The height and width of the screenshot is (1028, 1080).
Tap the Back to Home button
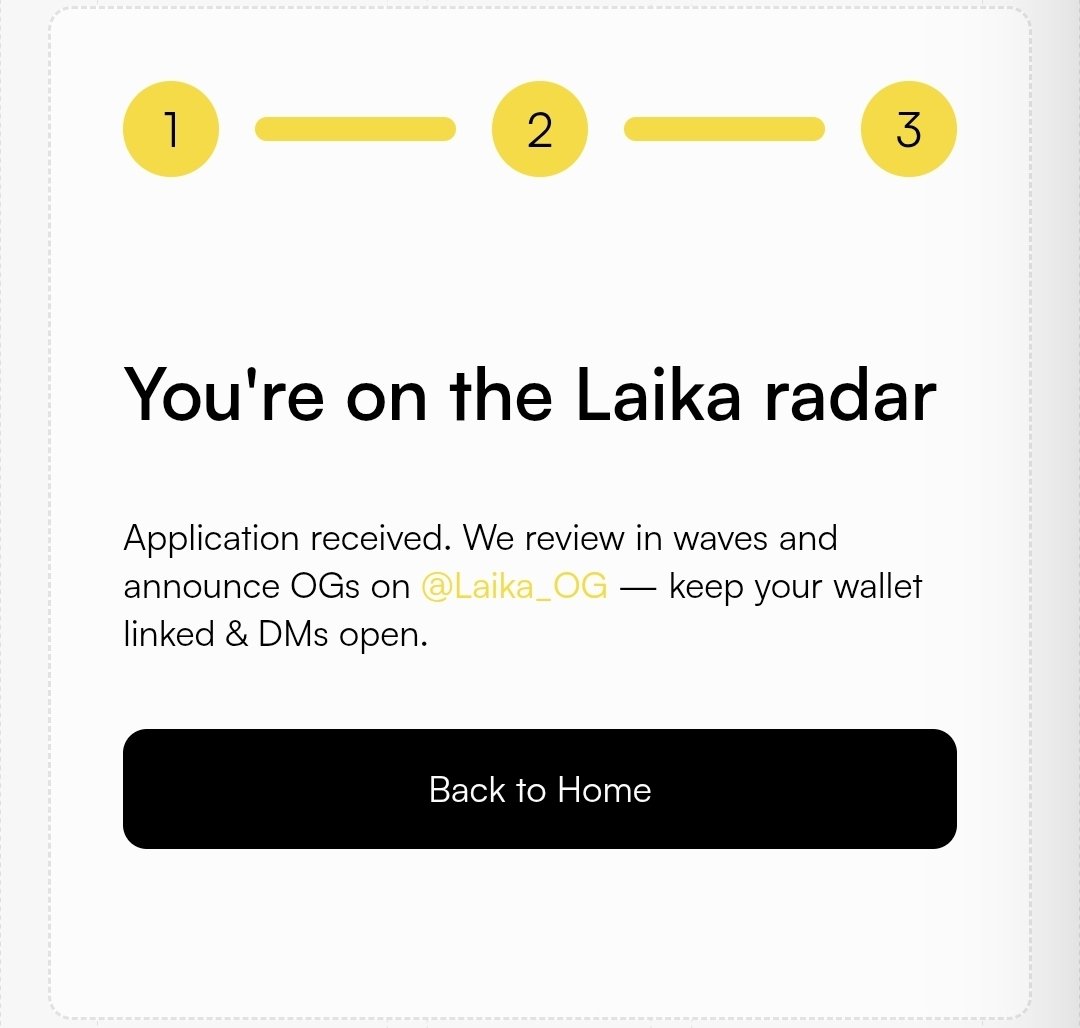[540, 789]
